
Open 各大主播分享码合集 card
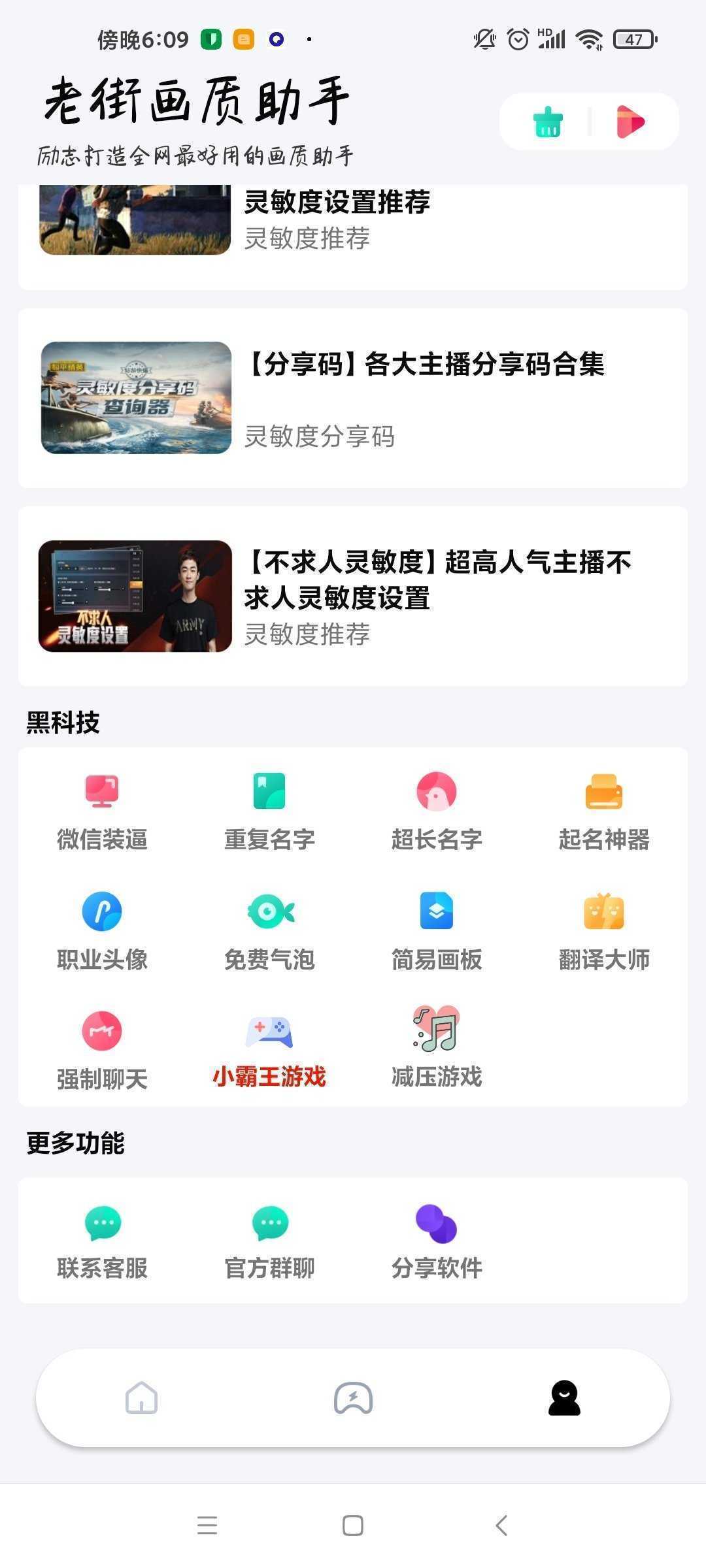click(x=353, y=398)
